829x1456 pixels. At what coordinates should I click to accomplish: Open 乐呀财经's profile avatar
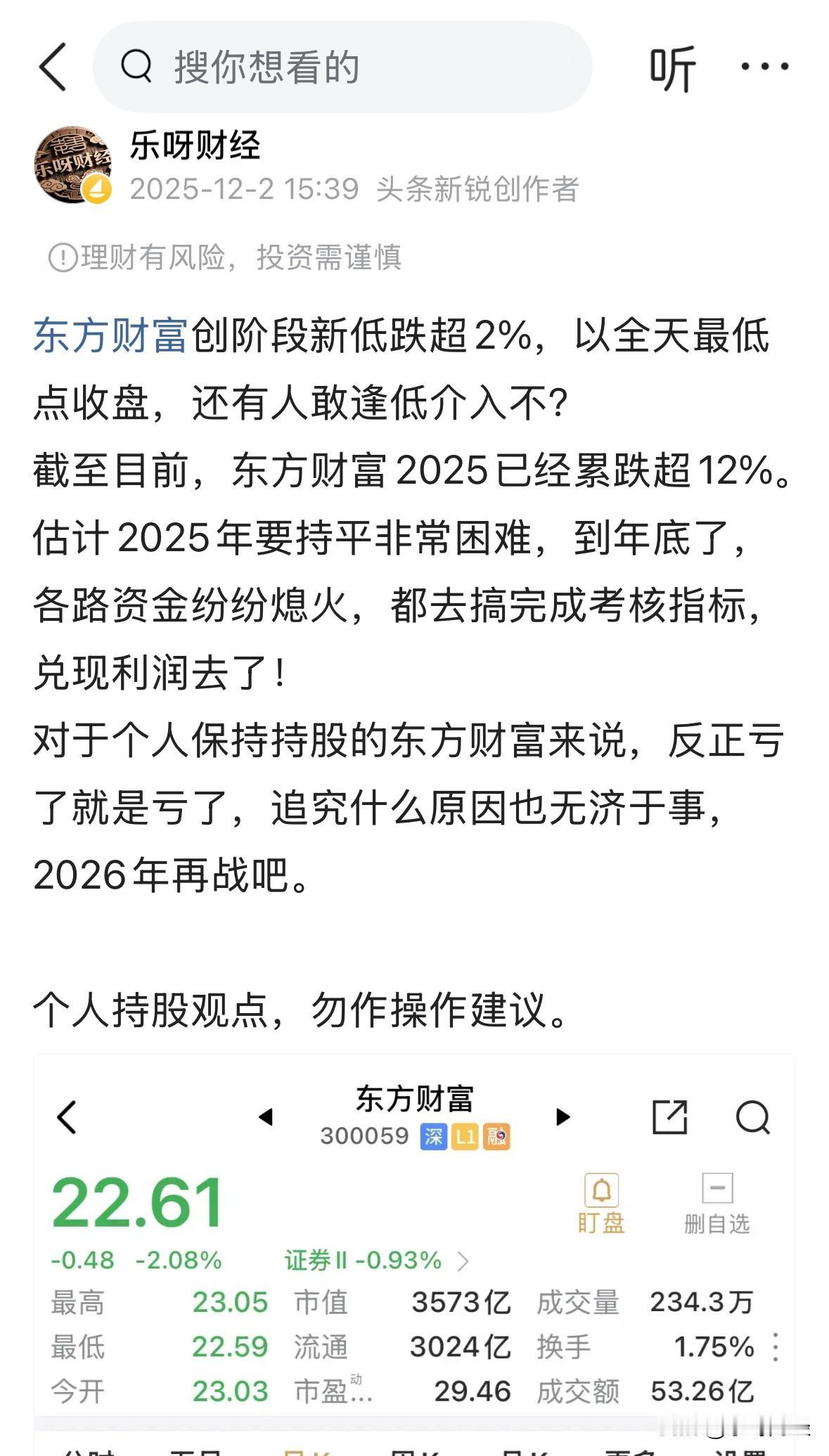pos(76,165)
